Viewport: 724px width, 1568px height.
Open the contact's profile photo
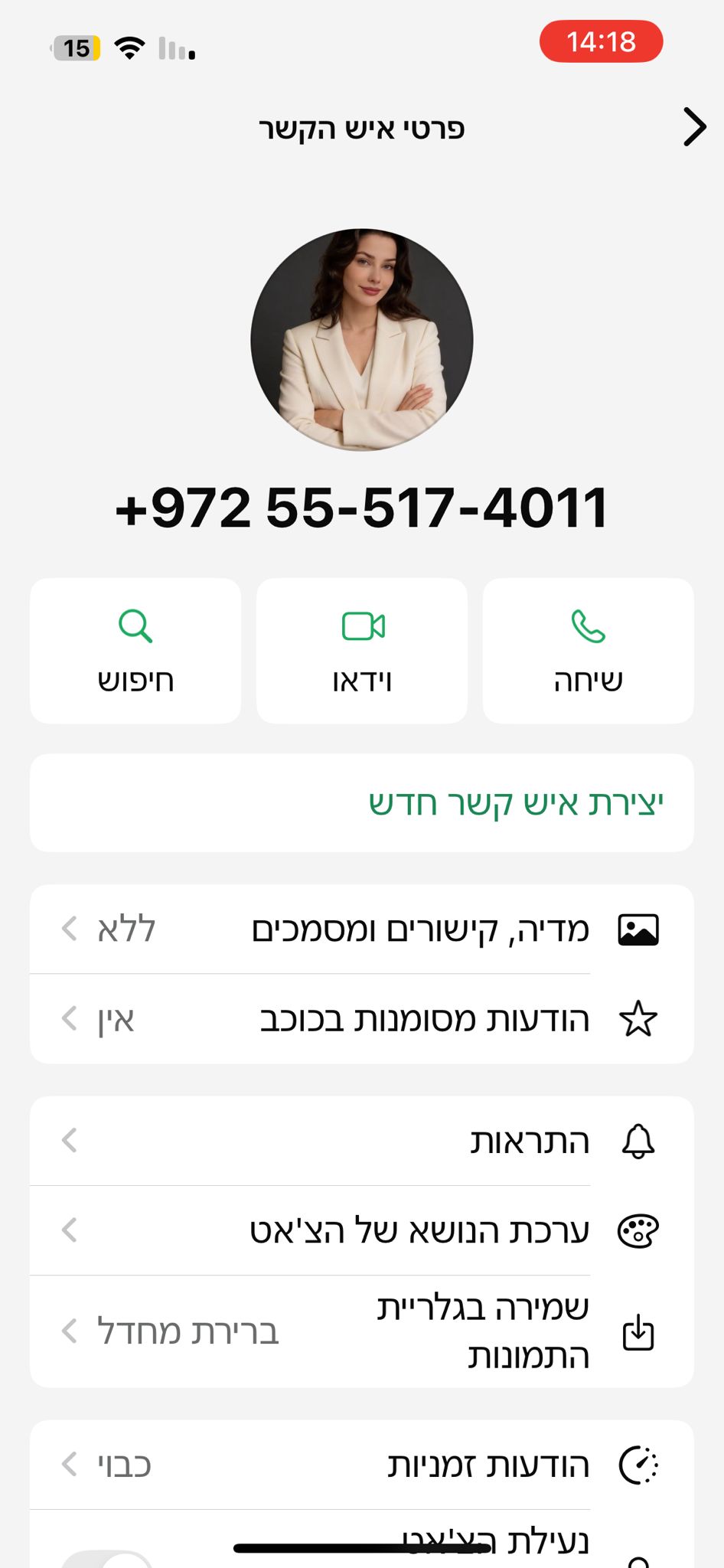click(362, 340)
